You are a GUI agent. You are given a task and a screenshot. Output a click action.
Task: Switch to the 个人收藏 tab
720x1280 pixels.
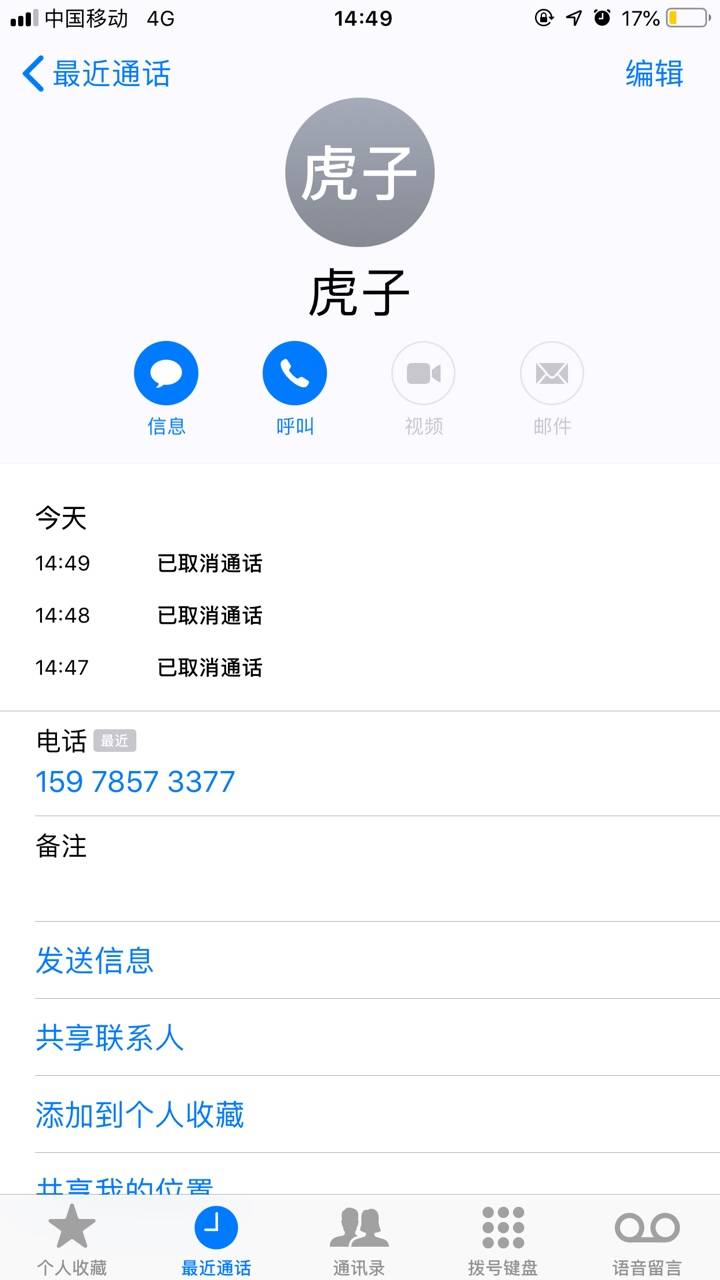coord(72,1239)
